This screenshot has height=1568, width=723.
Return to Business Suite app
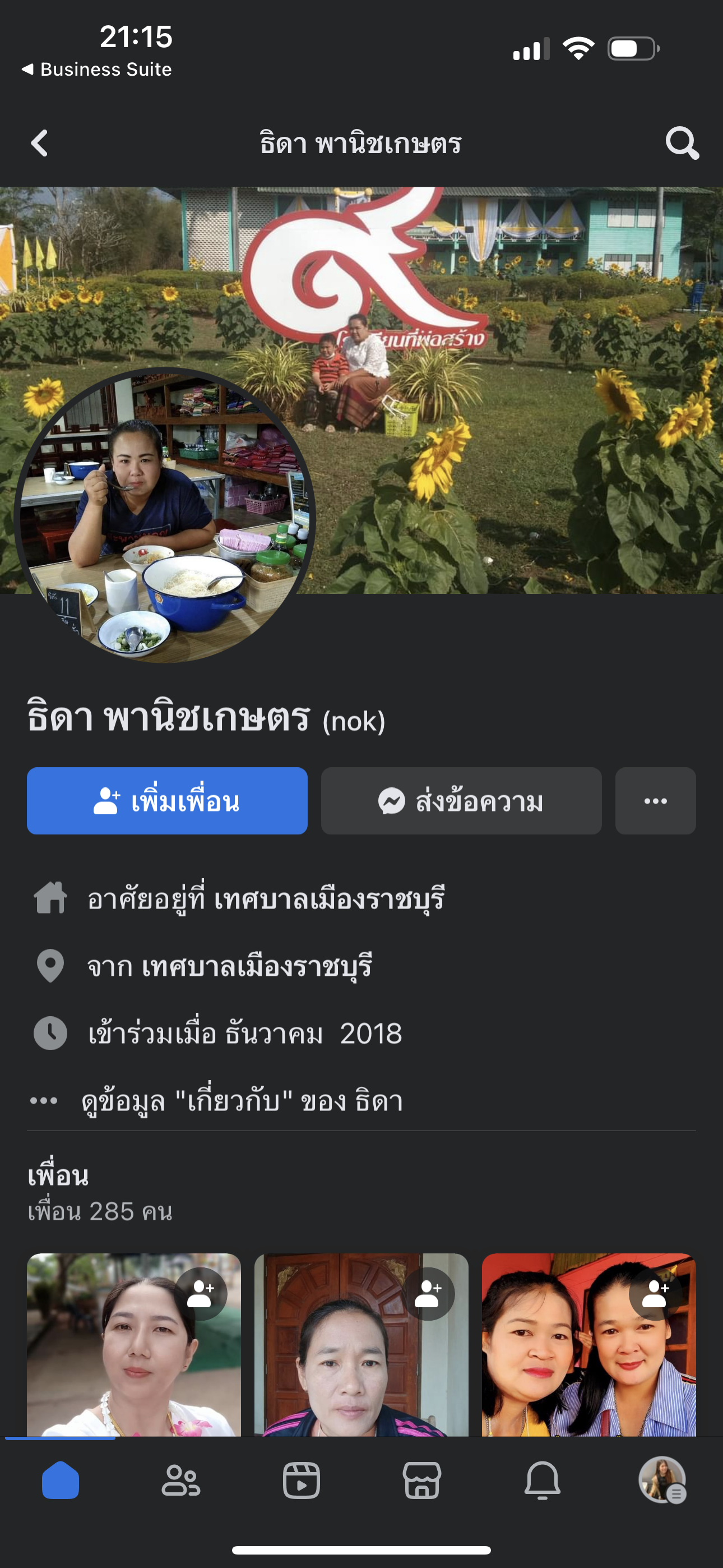(98, 70)
